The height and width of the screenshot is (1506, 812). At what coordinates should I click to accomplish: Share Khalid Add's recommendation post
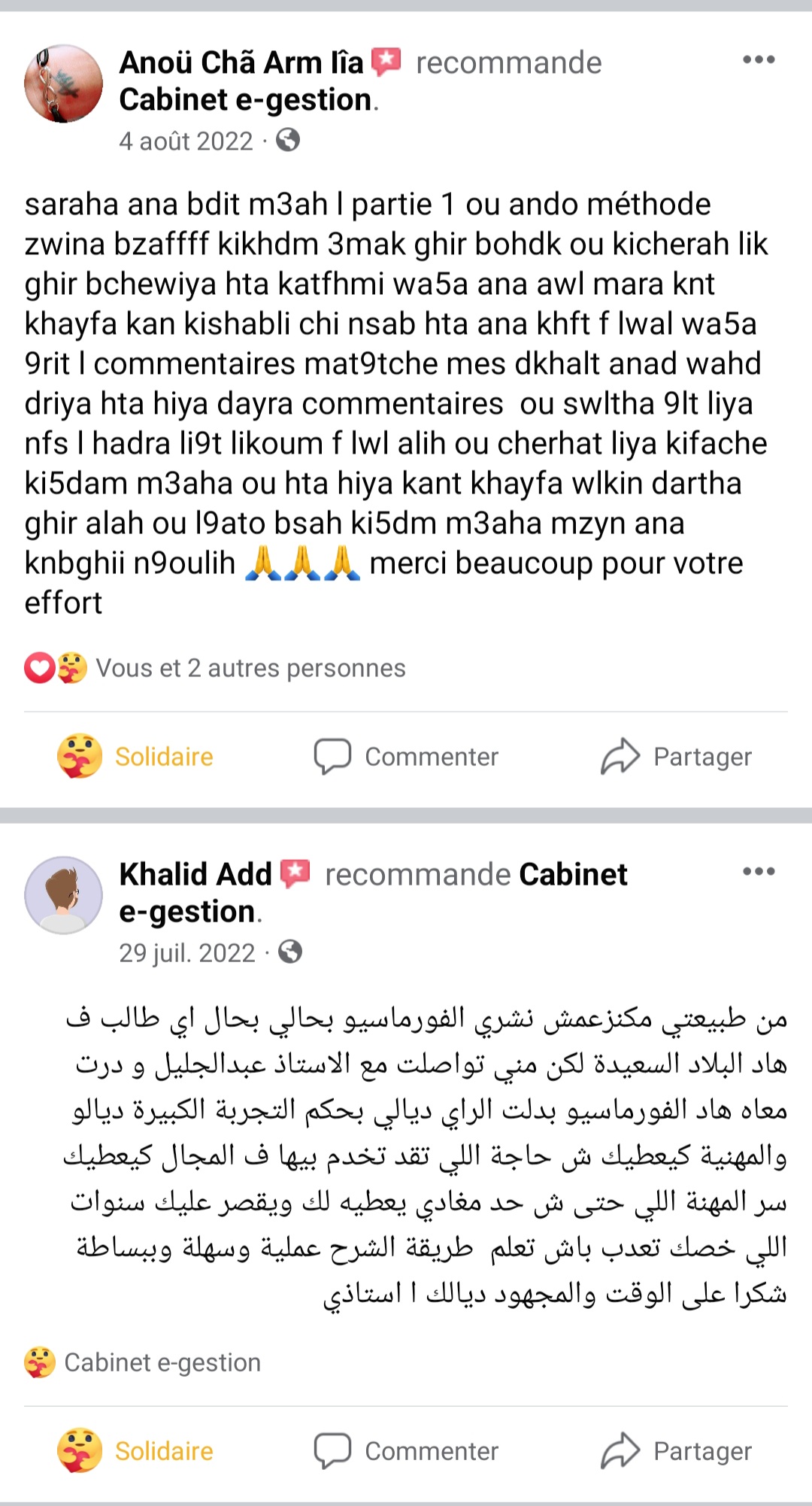coord(676,1450)
